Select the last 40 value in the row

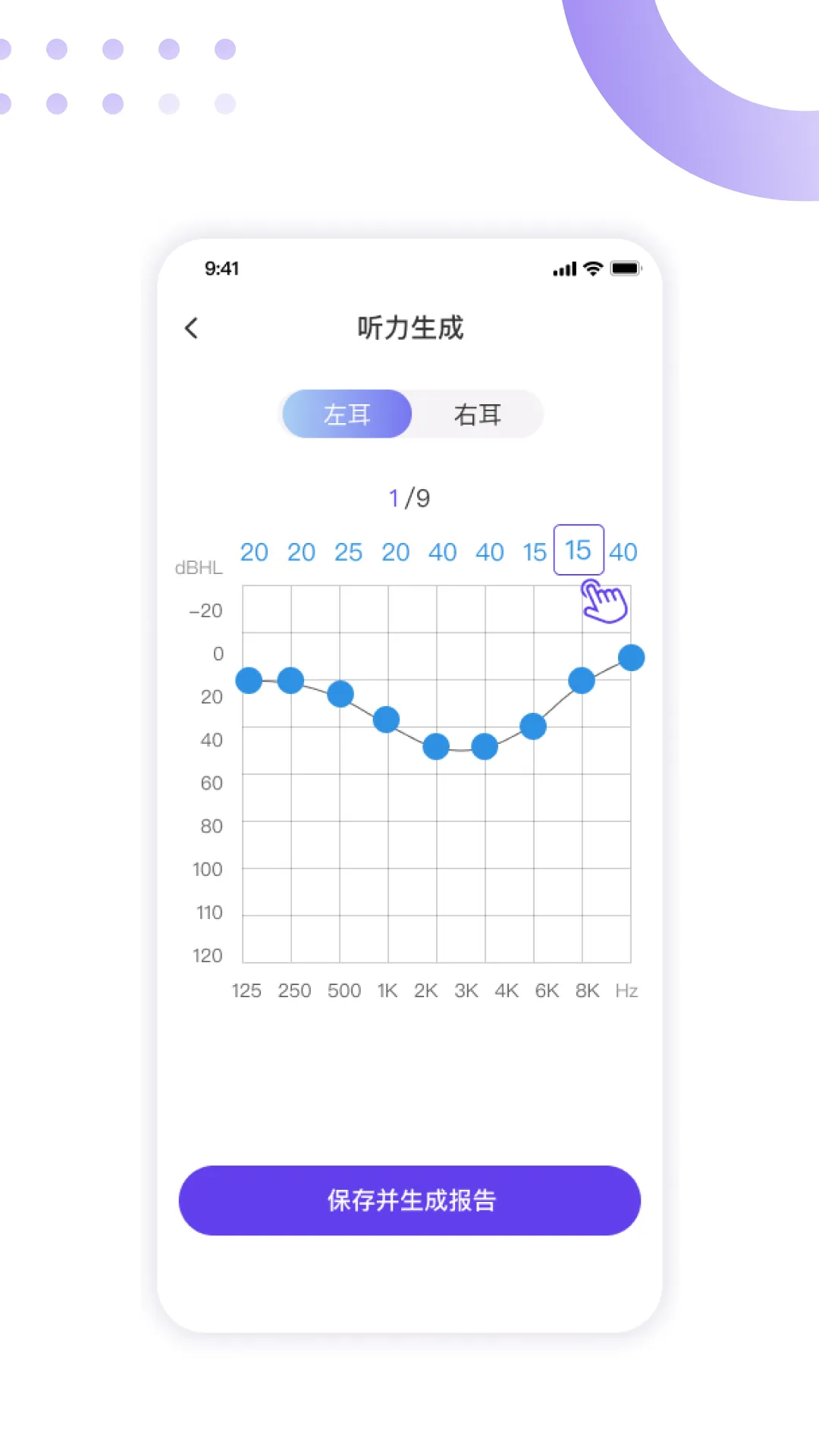coord(624,552)
